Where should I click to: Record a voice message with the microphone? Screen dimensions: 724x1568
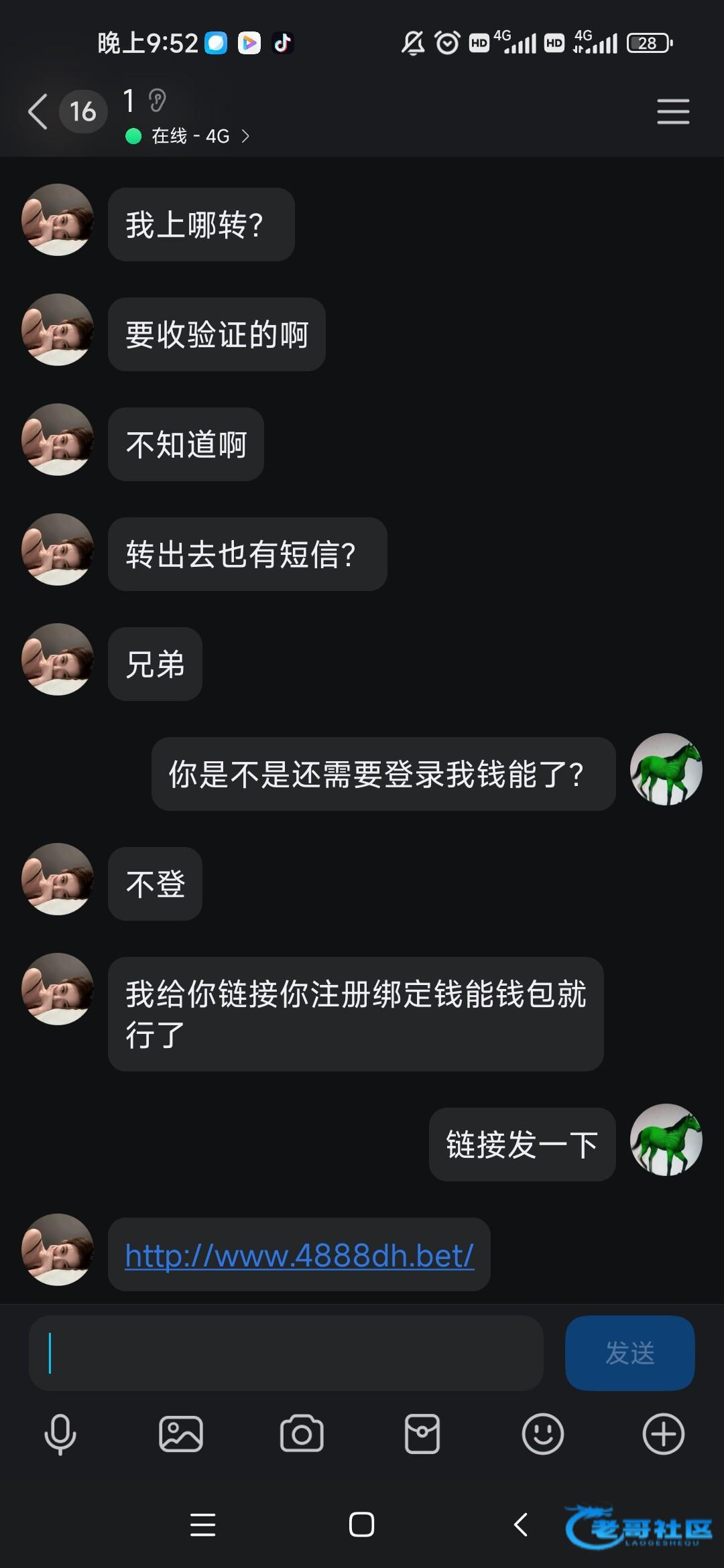[x=60, y=1434]
